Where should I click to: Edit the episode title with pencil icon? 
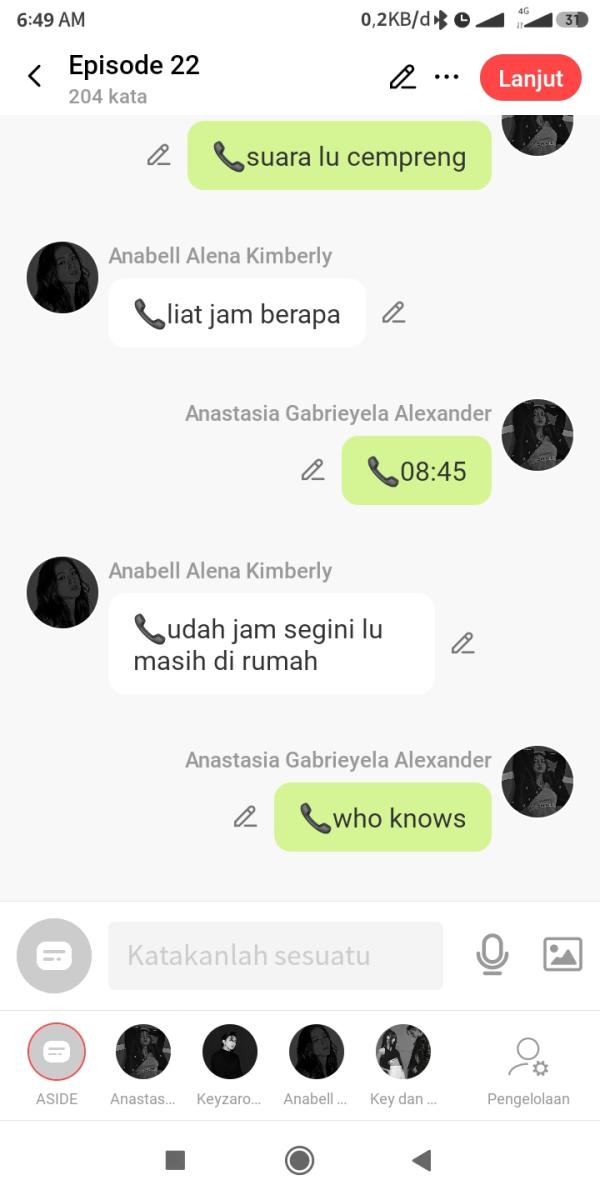(x=402, y=77)
